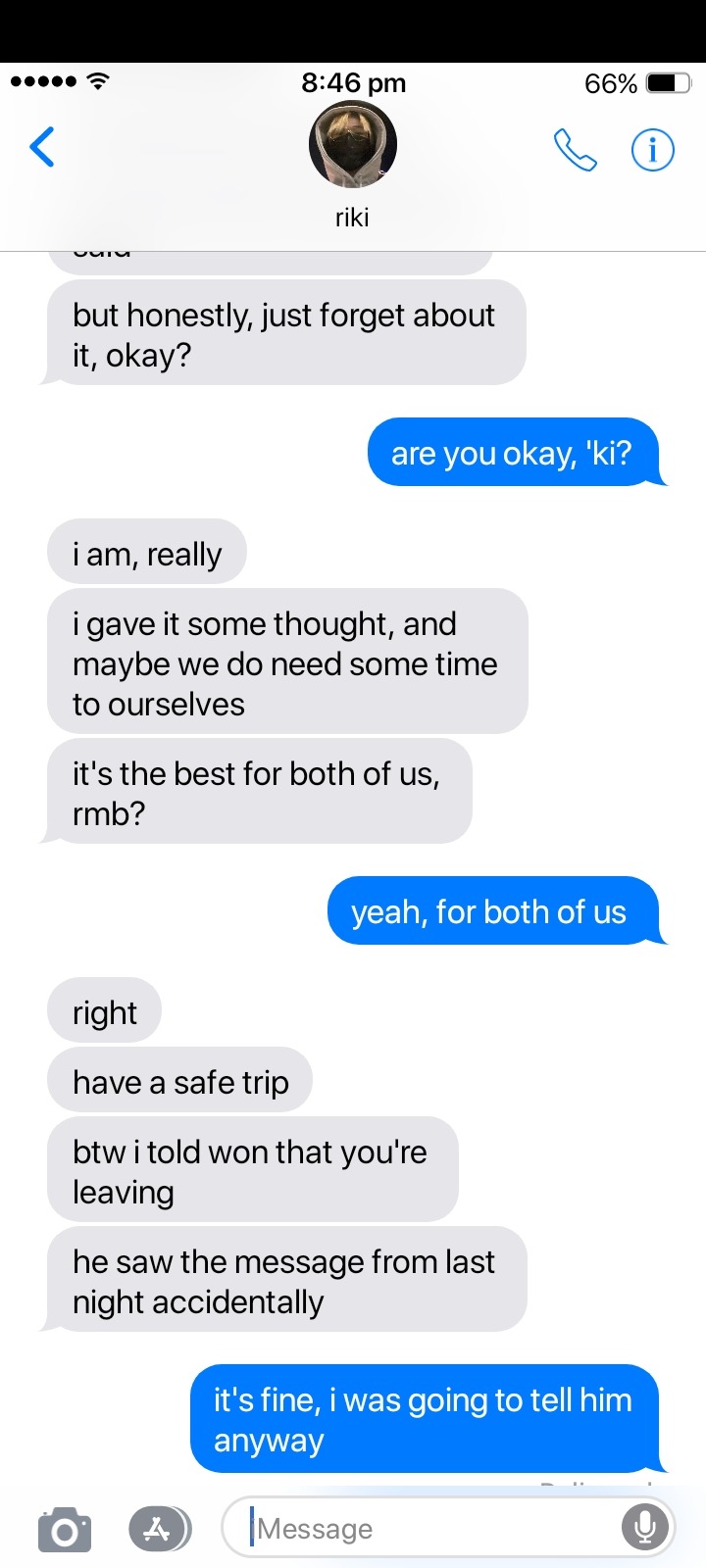
Task: Go back to the messages list
Action: 42,148
